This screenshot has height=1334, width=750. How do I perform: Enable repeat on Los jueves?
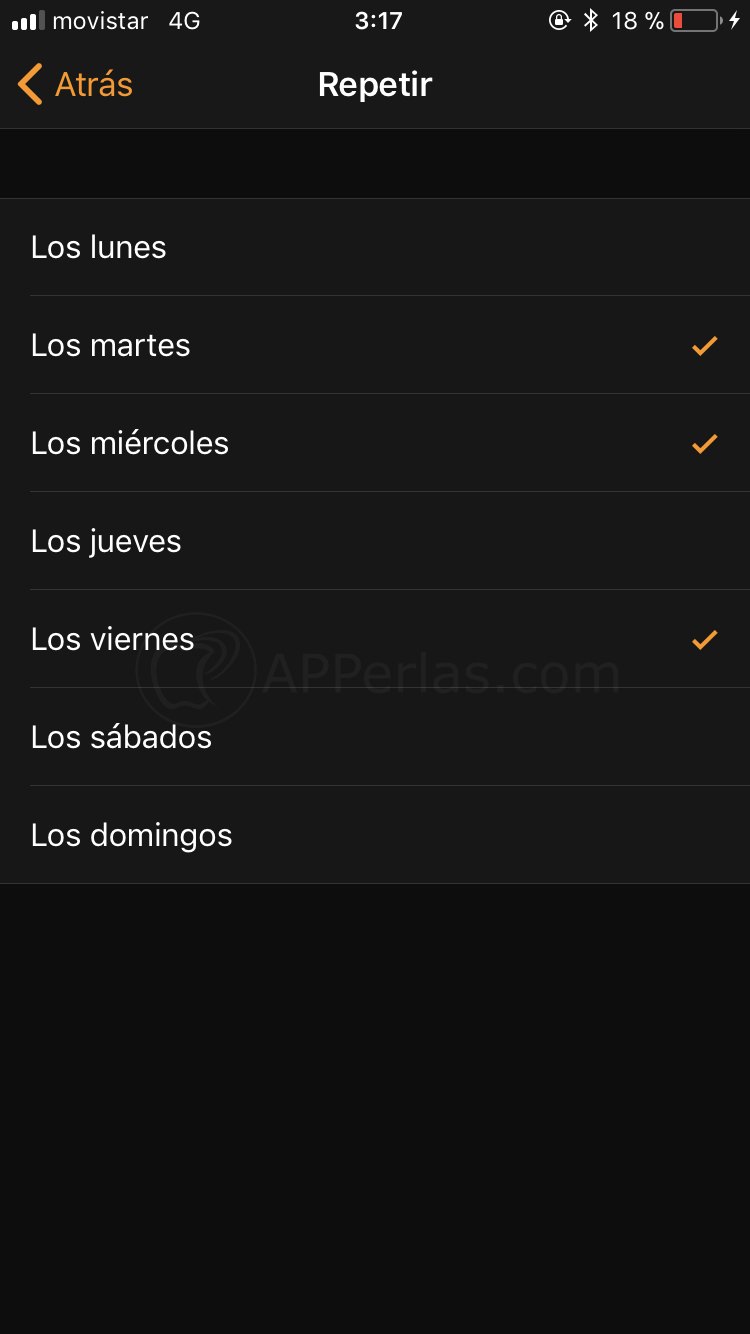point(375,541)
